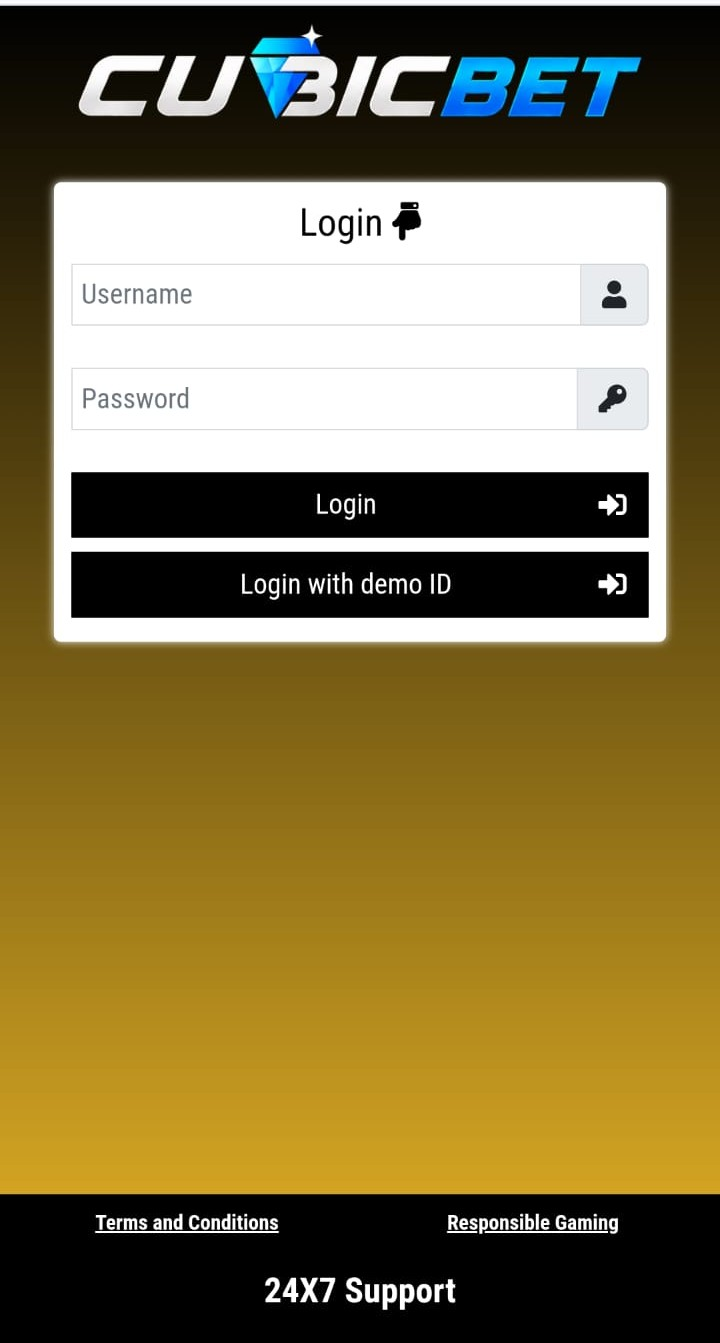The image size is (720, 1343).
Task: Open the Responsible Gaming link
Action: coord(533,1223)
